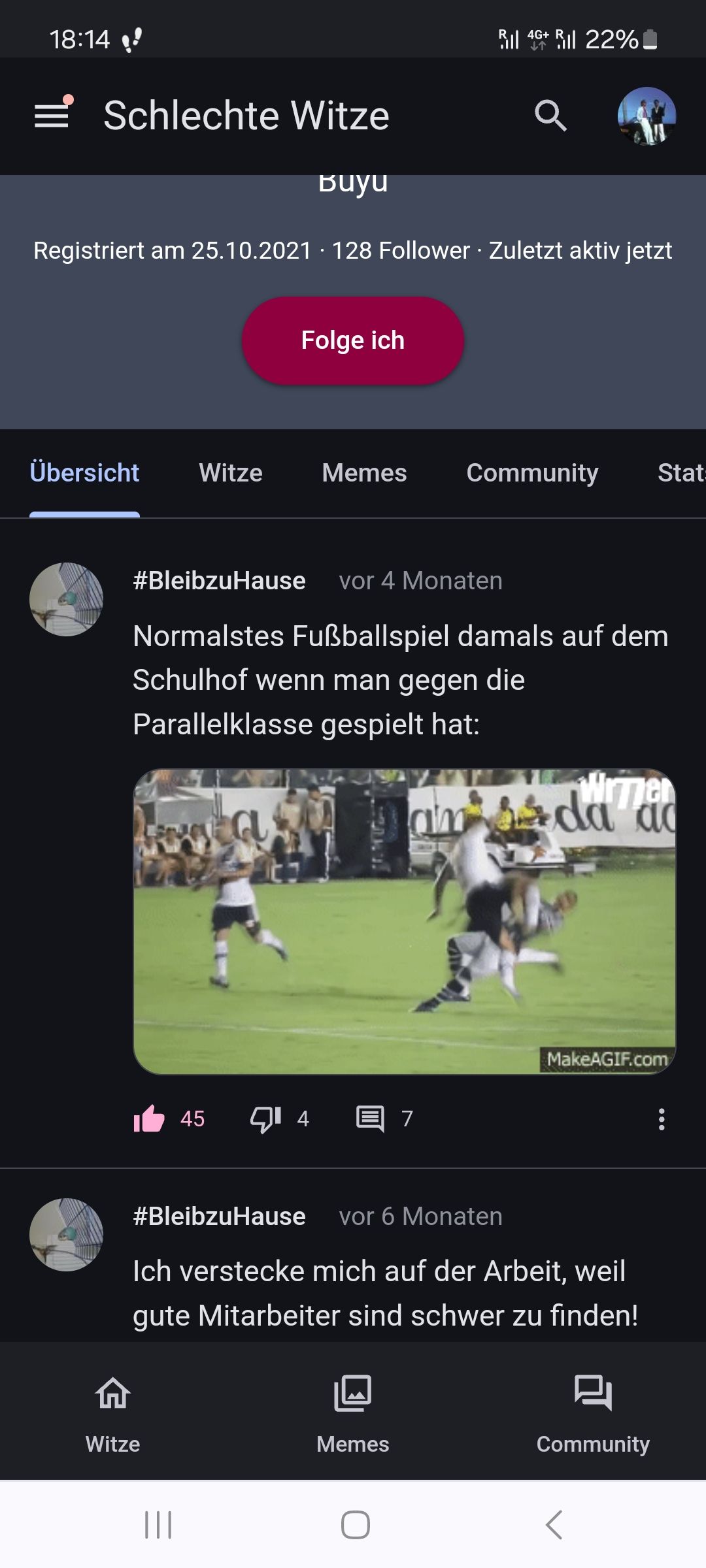This screenshot has width=706, height=1568.
Task: Go to Memes in bottom navigation
Action: pos(353,1411)
